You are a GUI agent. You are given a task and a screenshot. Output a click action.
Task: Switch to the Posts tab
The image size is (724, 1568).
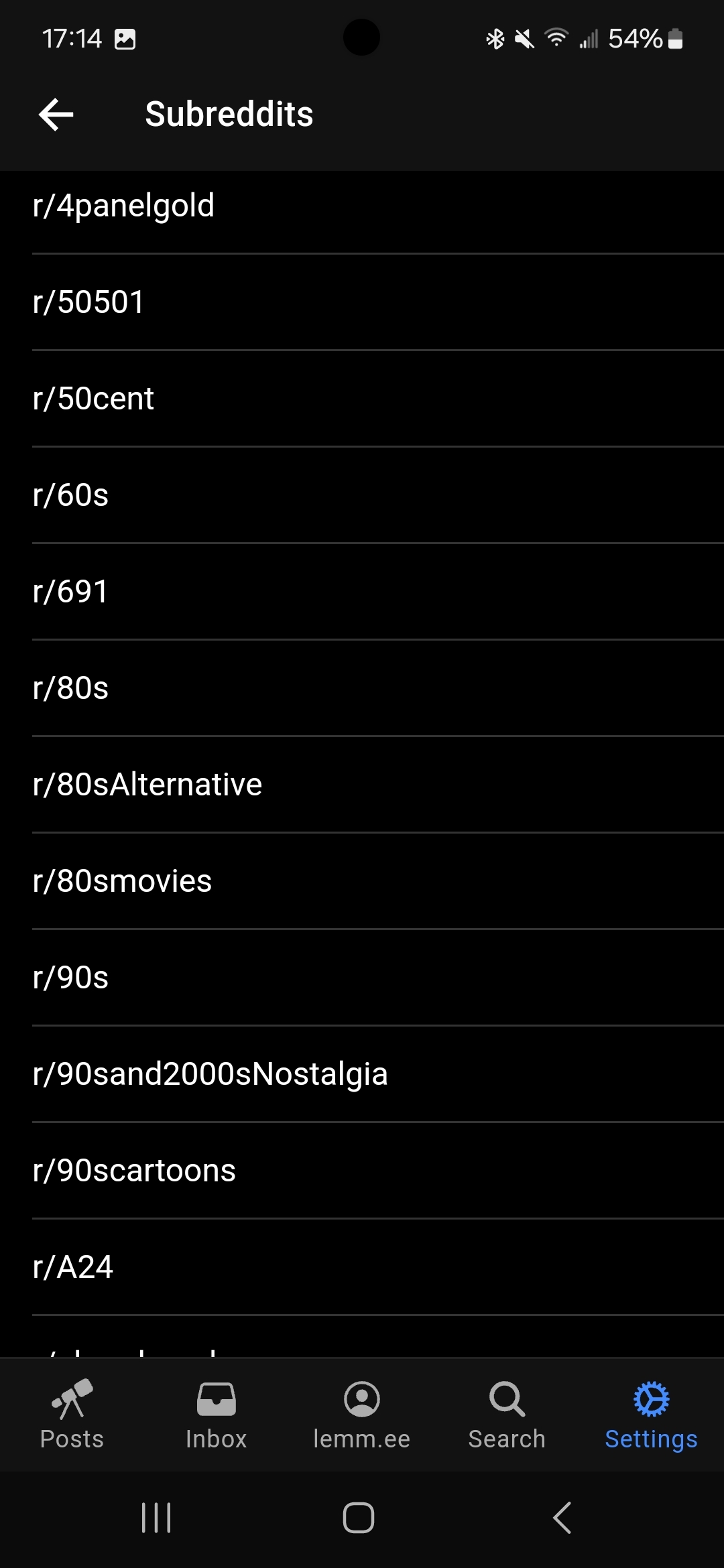[72, 1415]
